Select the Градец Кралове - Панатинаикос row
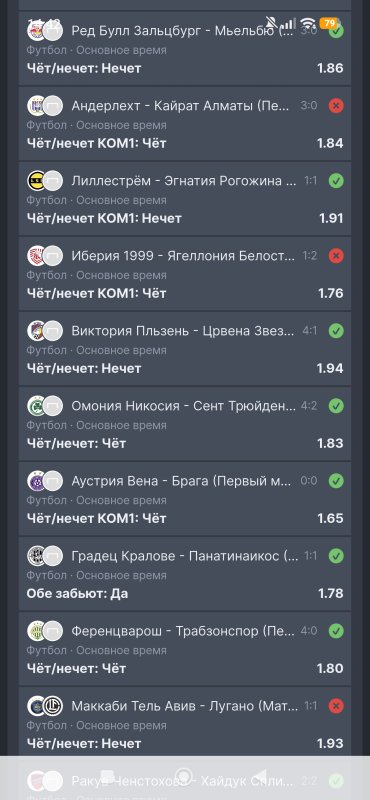Viewport: 370px width, 800px height. pos(185,574)
